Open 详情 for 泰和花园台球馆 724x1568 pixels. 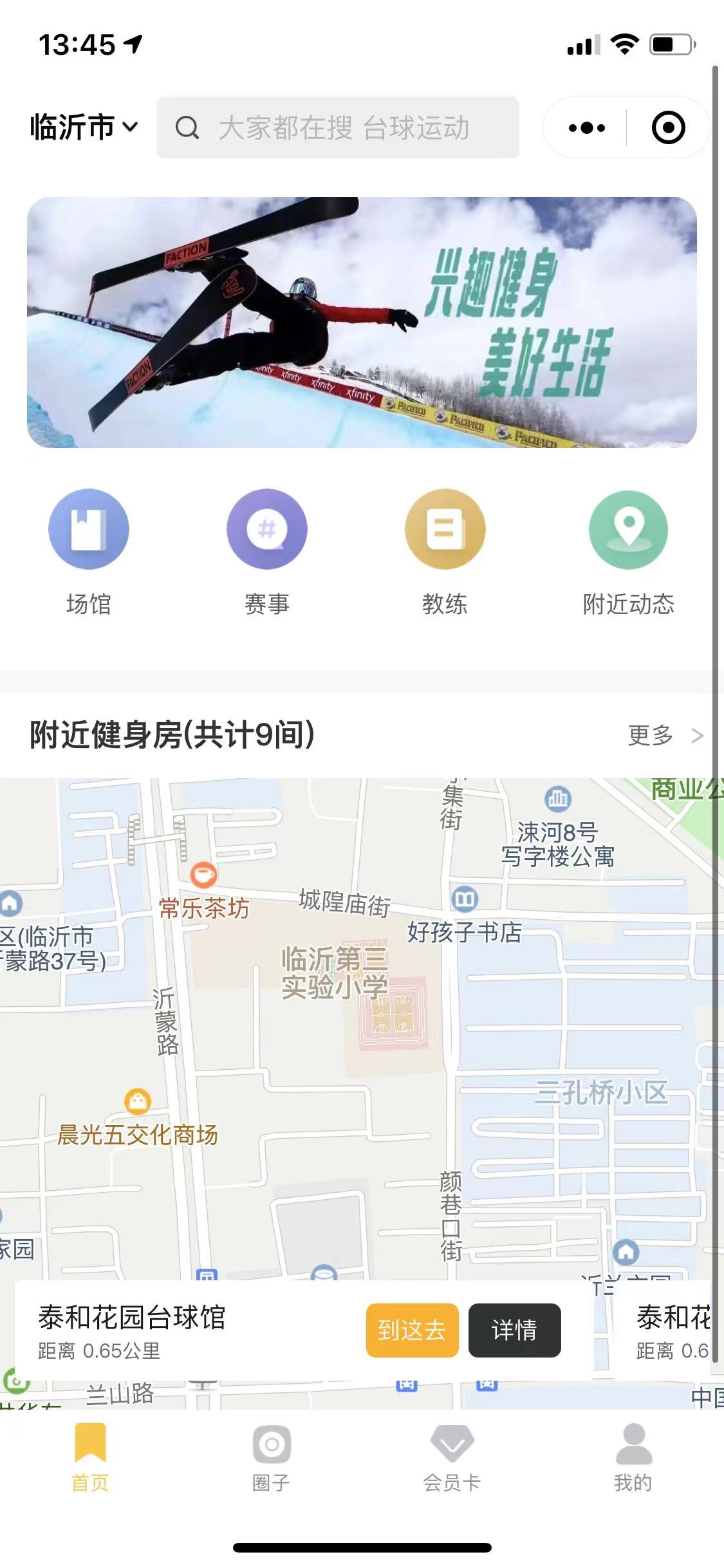pos(514,1330)
